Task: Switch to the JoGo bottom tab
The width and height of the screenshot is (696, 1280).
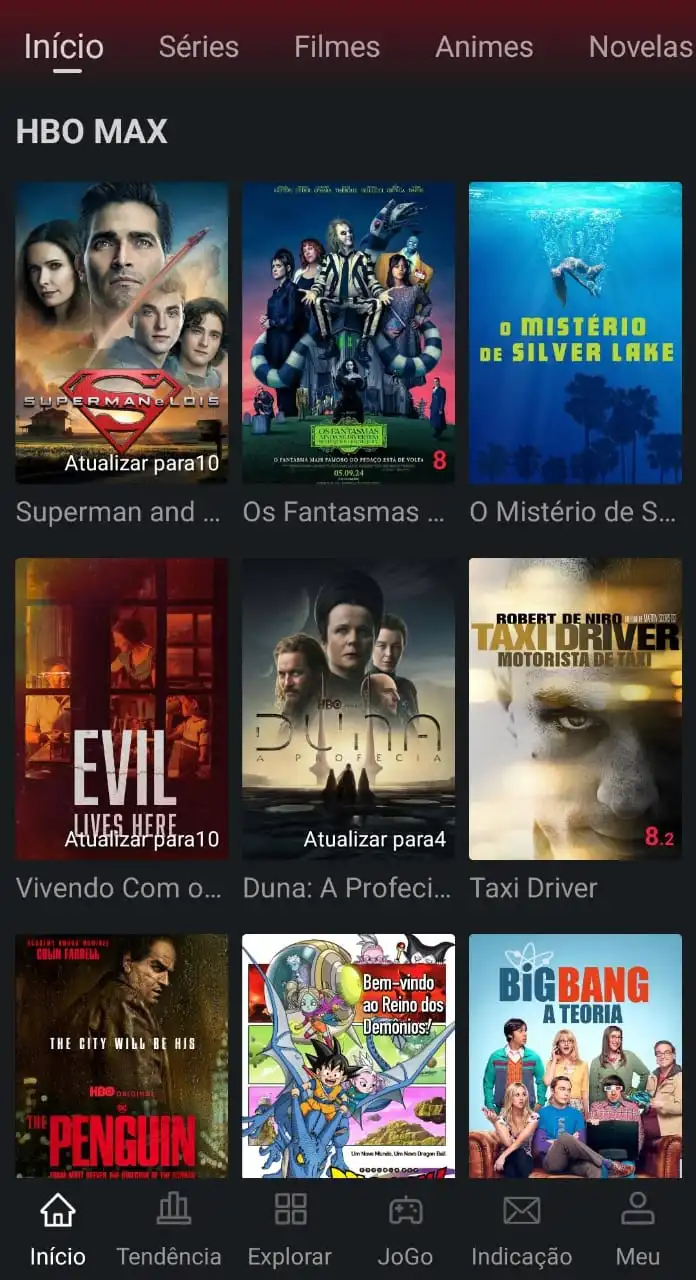Action: pos(405,1229)
